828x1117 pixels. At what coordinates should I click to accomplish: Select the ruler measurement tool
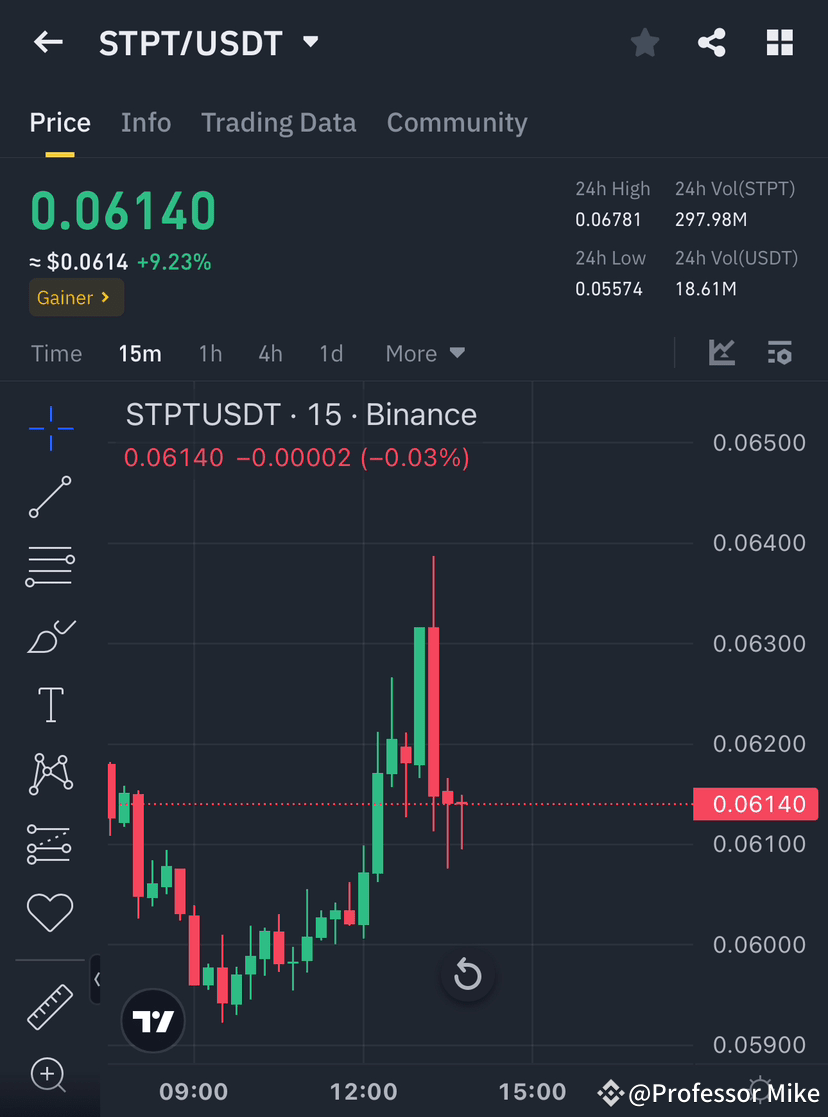50,1006
